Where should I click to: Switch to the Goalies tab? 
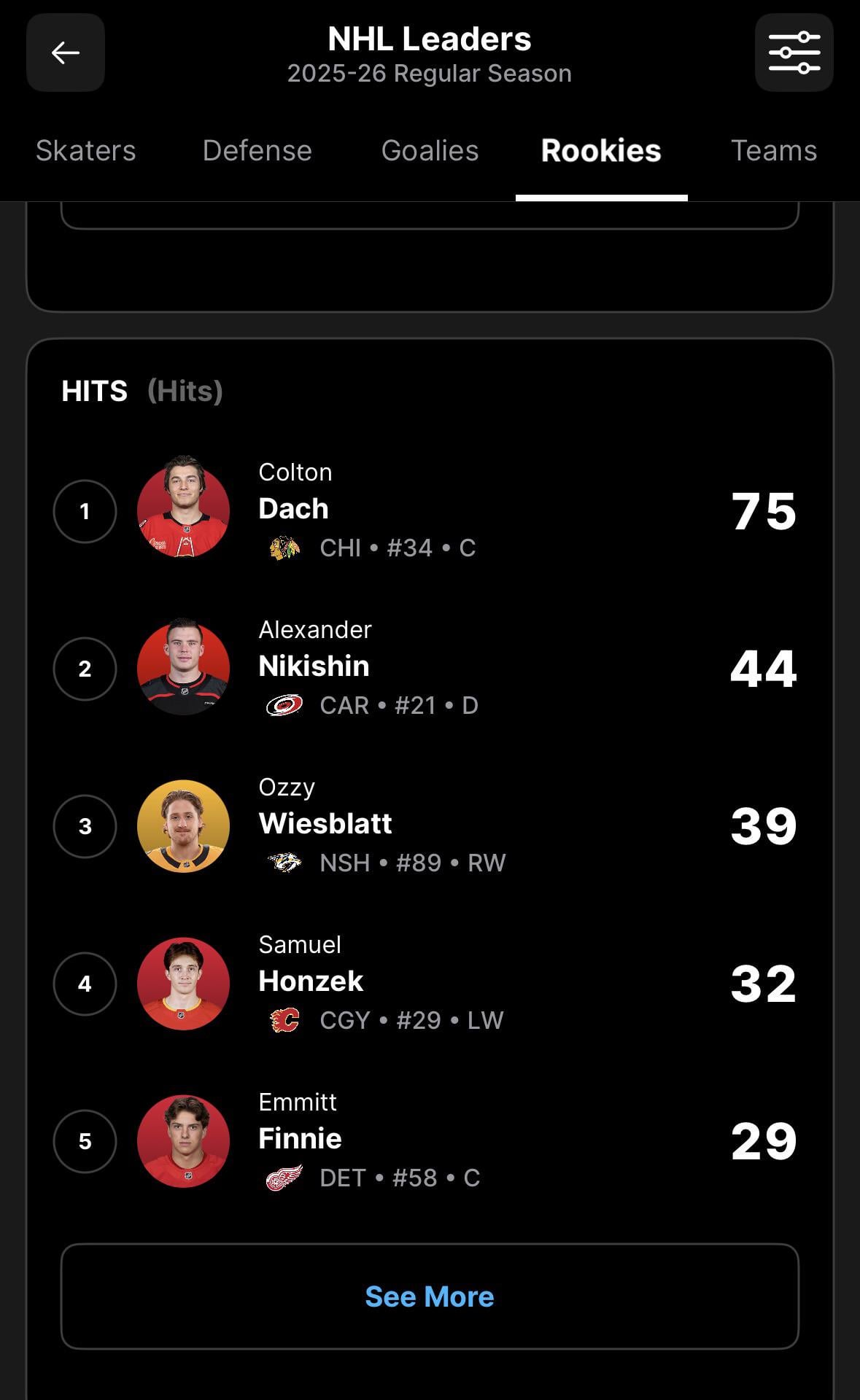click(x=430, y=151)
